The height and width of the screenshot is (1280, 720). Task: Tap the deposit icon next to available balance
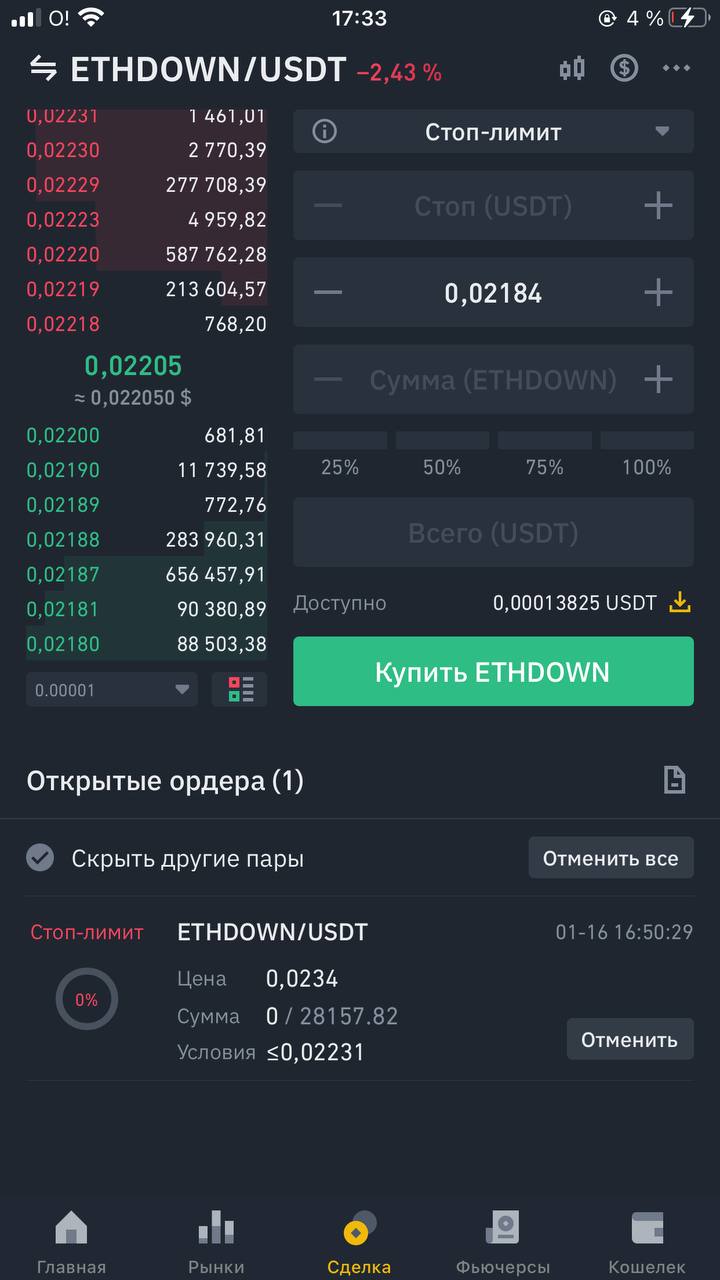point(680,603)
